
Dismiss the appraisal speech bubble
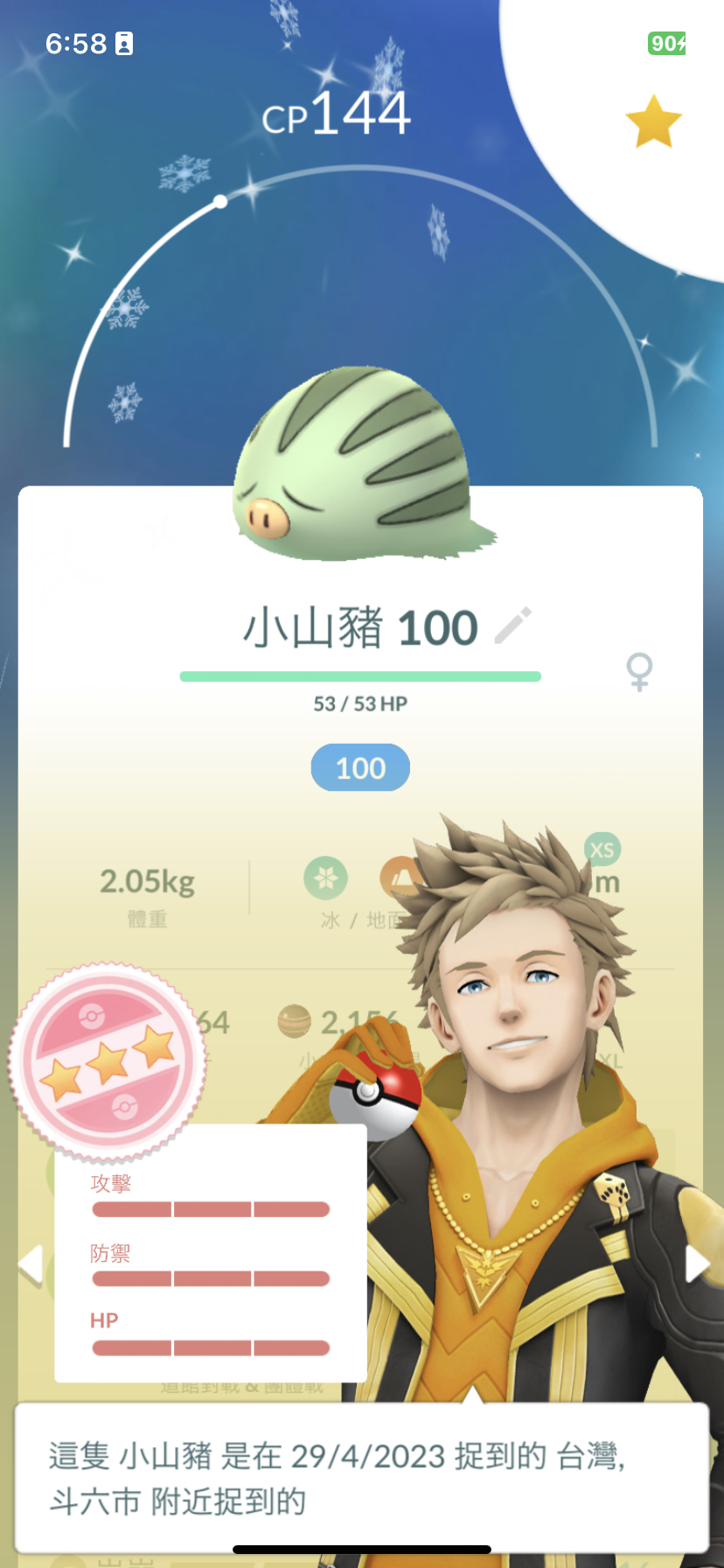361,1477
